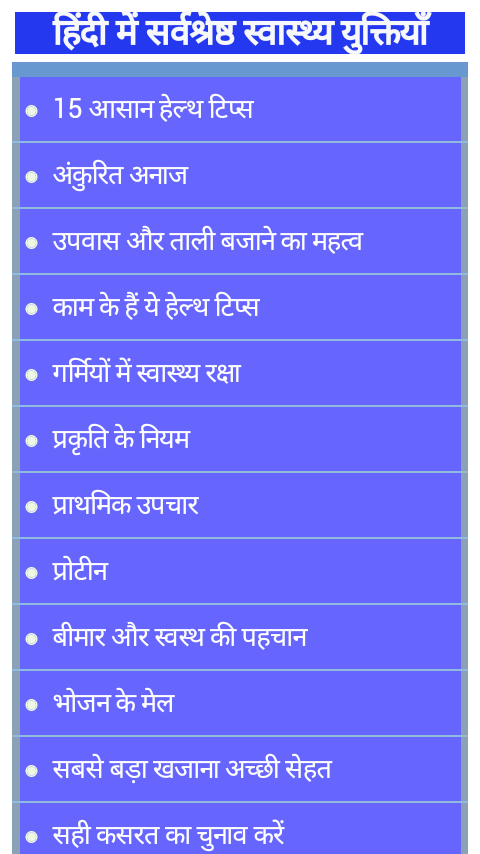Open उपवास और ताली बजाने का महत्व
Screen dimensions: 480x854
click(x=240, y=241)
